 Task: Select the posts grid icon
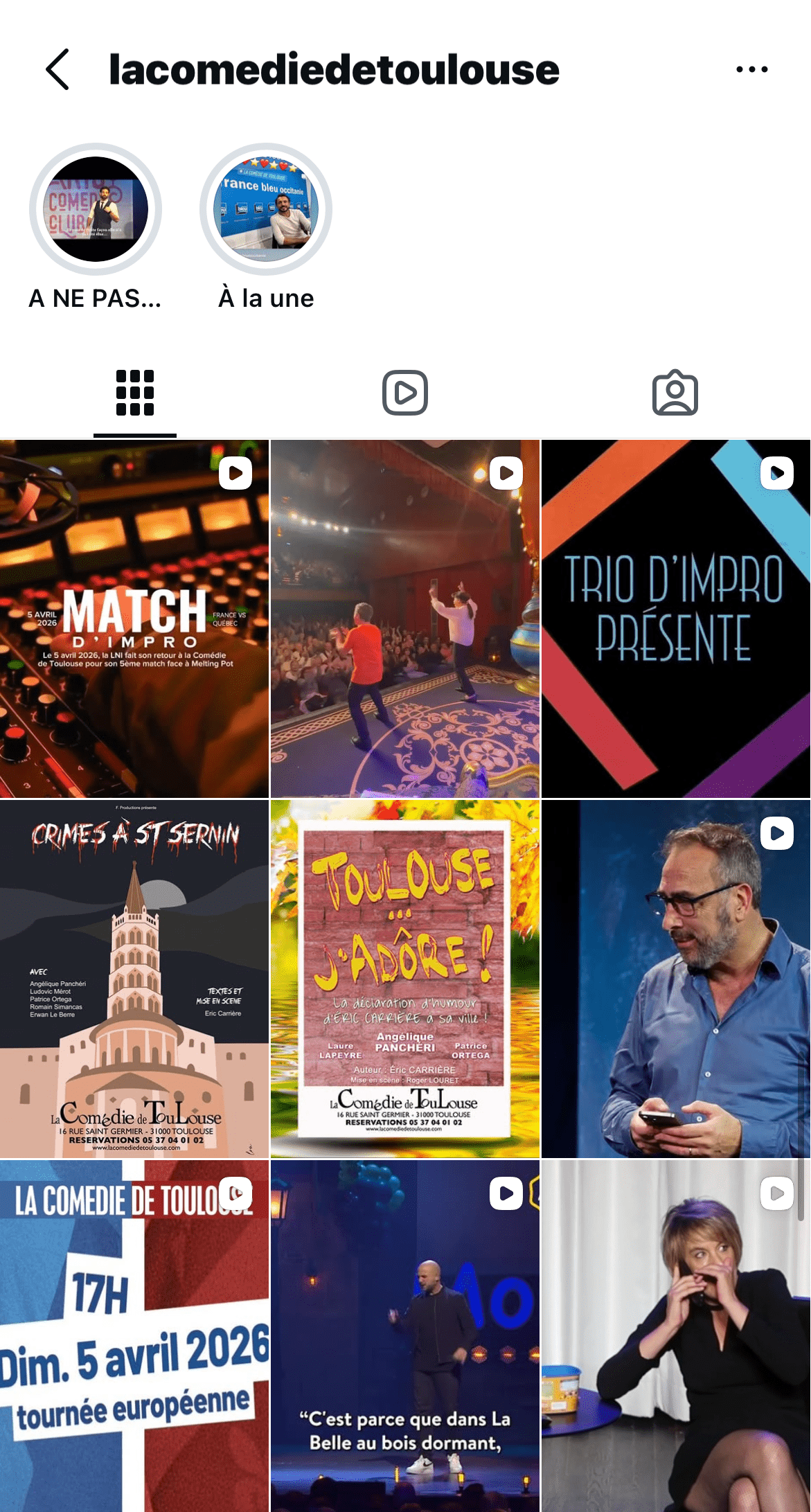coord(135,392)
